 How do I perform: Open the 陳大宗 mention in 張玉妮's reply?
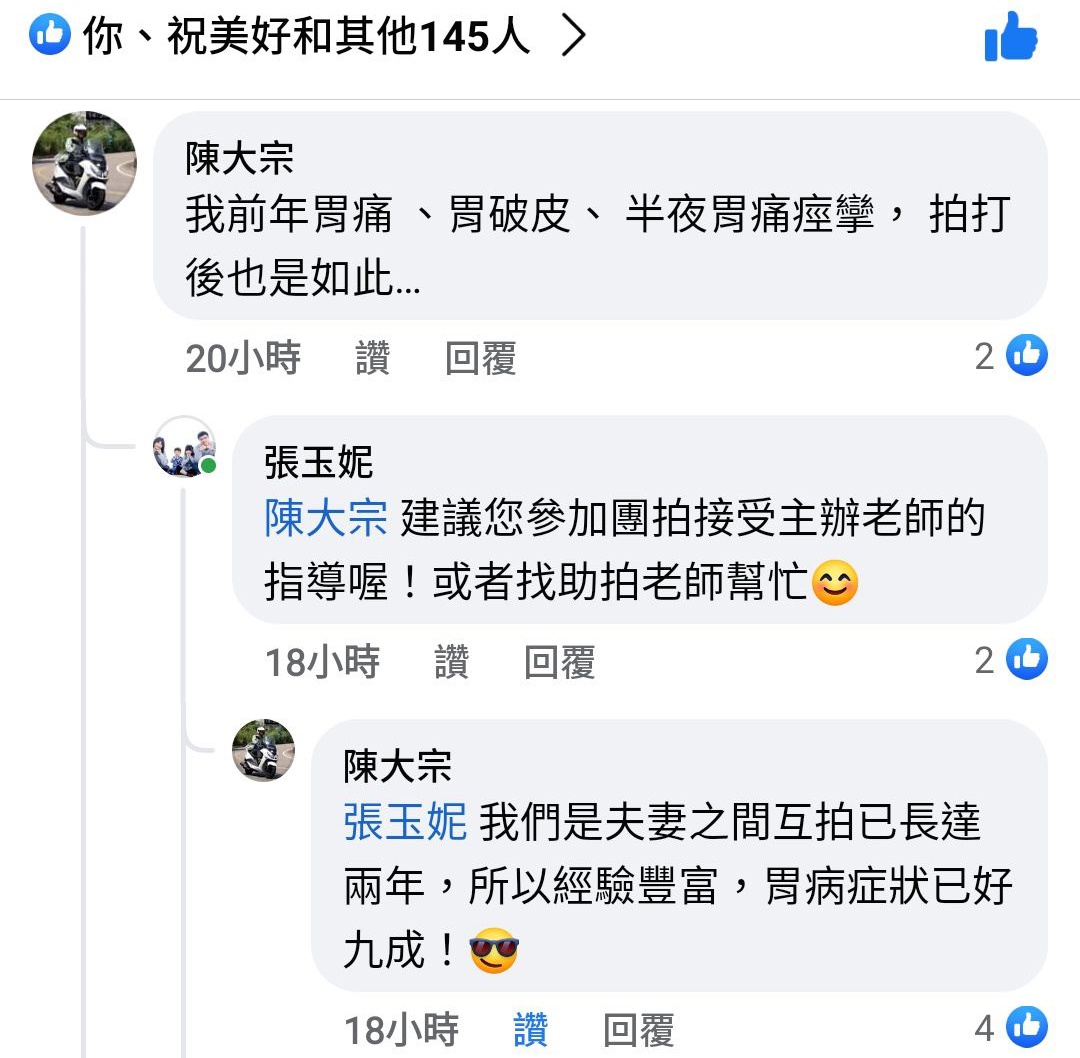(326, 520)
